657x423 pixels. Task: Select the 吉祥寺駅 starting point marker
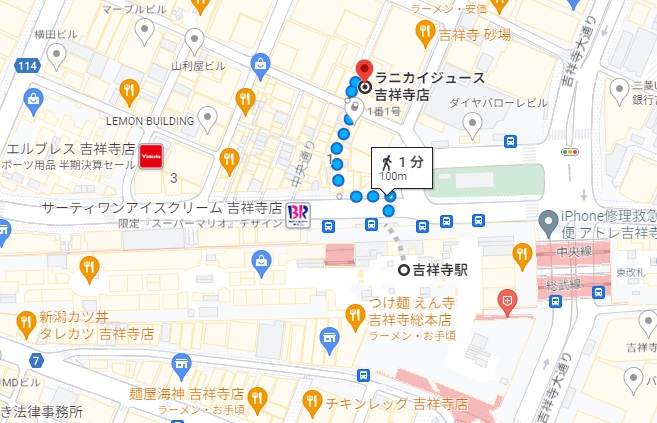pyautogui.click(x=404, y=270)
